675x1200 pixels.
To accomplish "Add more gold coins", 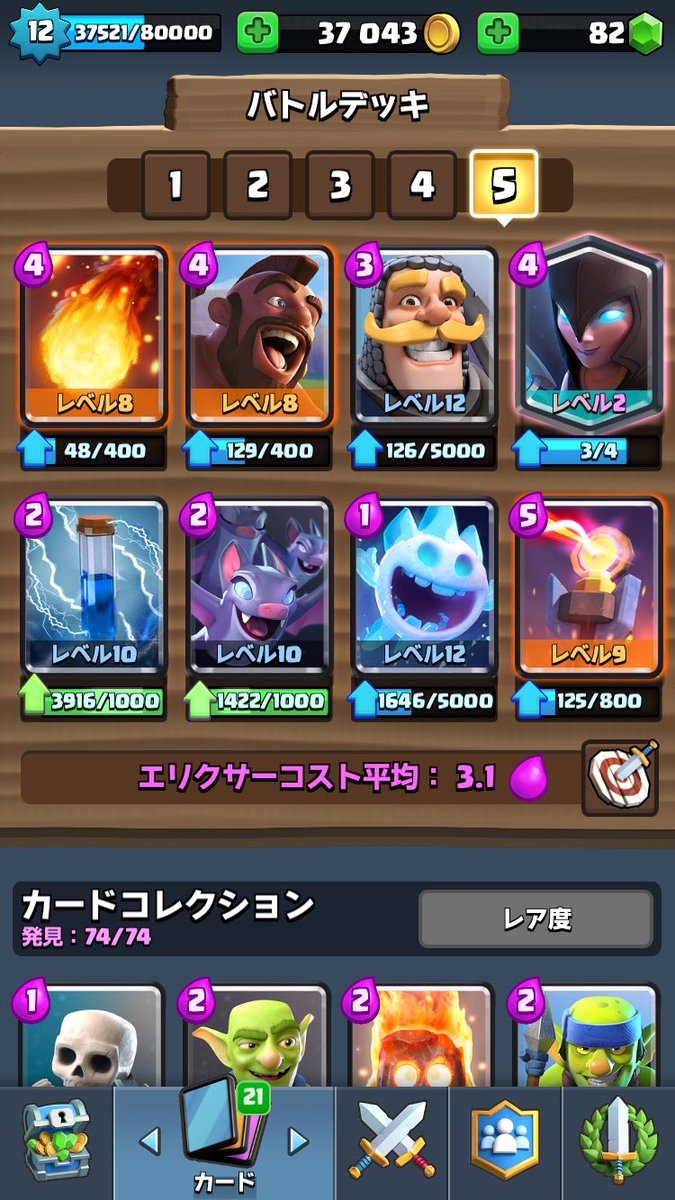I will pyautogui.click(x=257, y=33).
